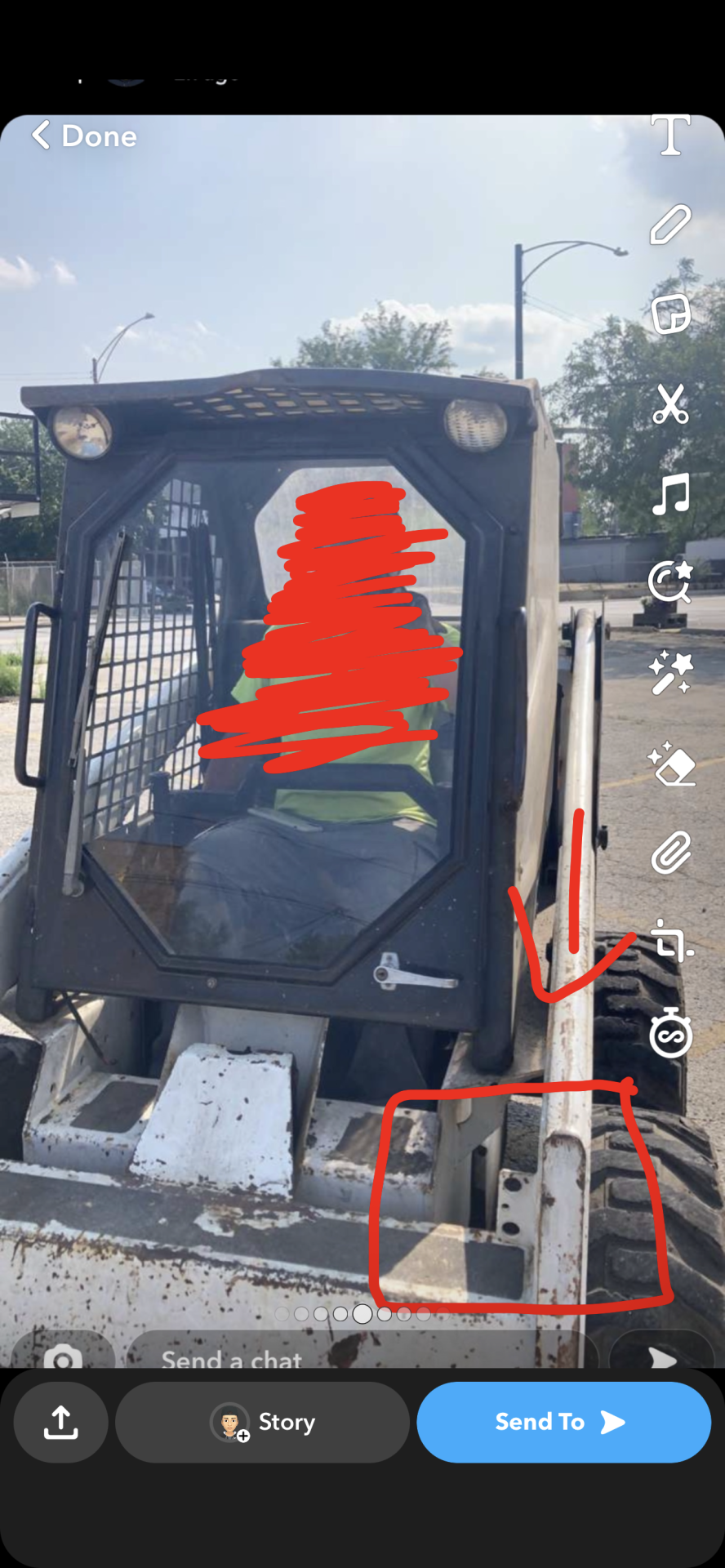Tap the export share icon

pyautogui.click(x=60, y=1422)
